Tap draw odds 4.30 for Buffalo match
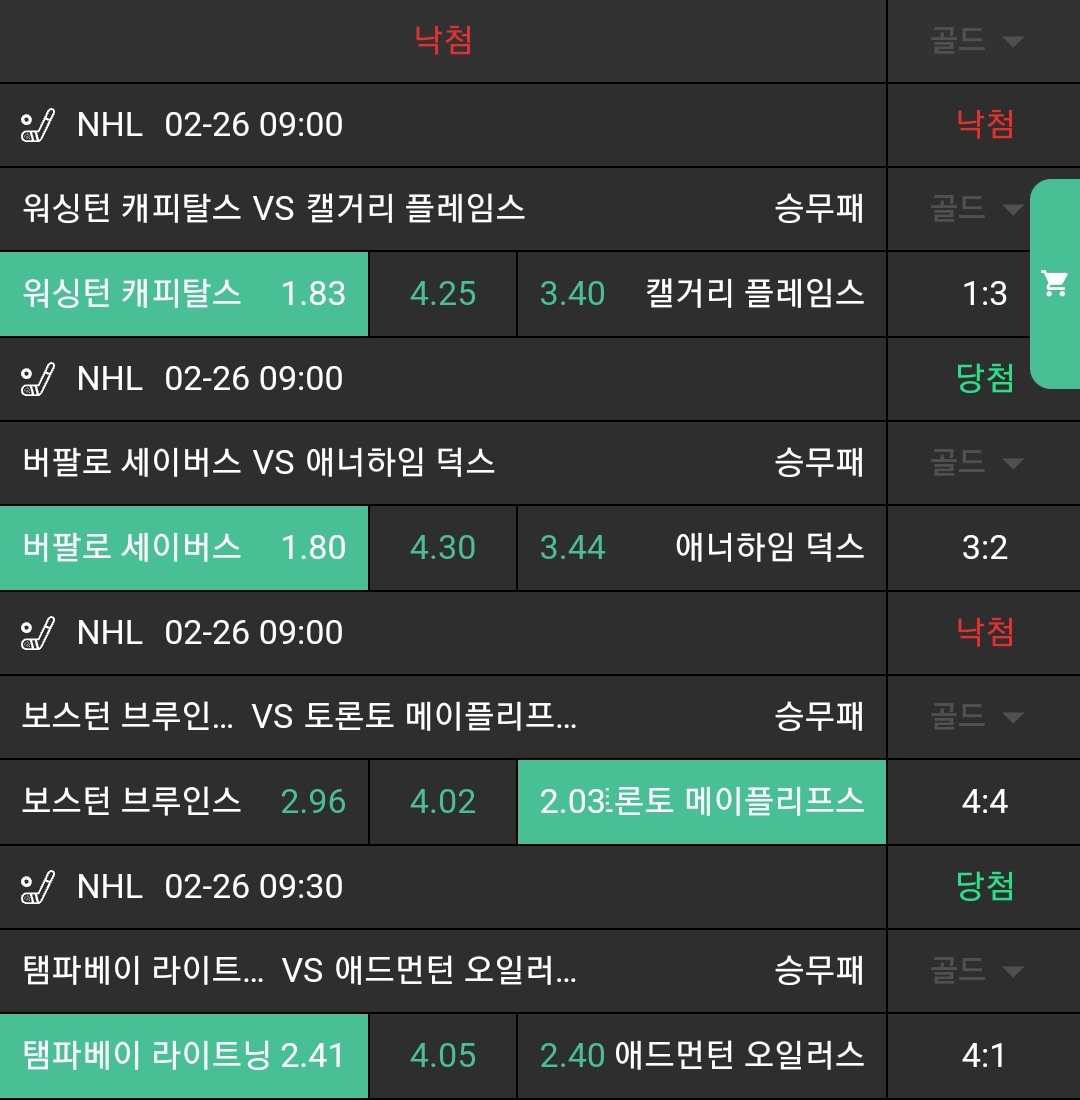Image resolution: width=1080 pixels, height=1100 pixels. [443, 548]
